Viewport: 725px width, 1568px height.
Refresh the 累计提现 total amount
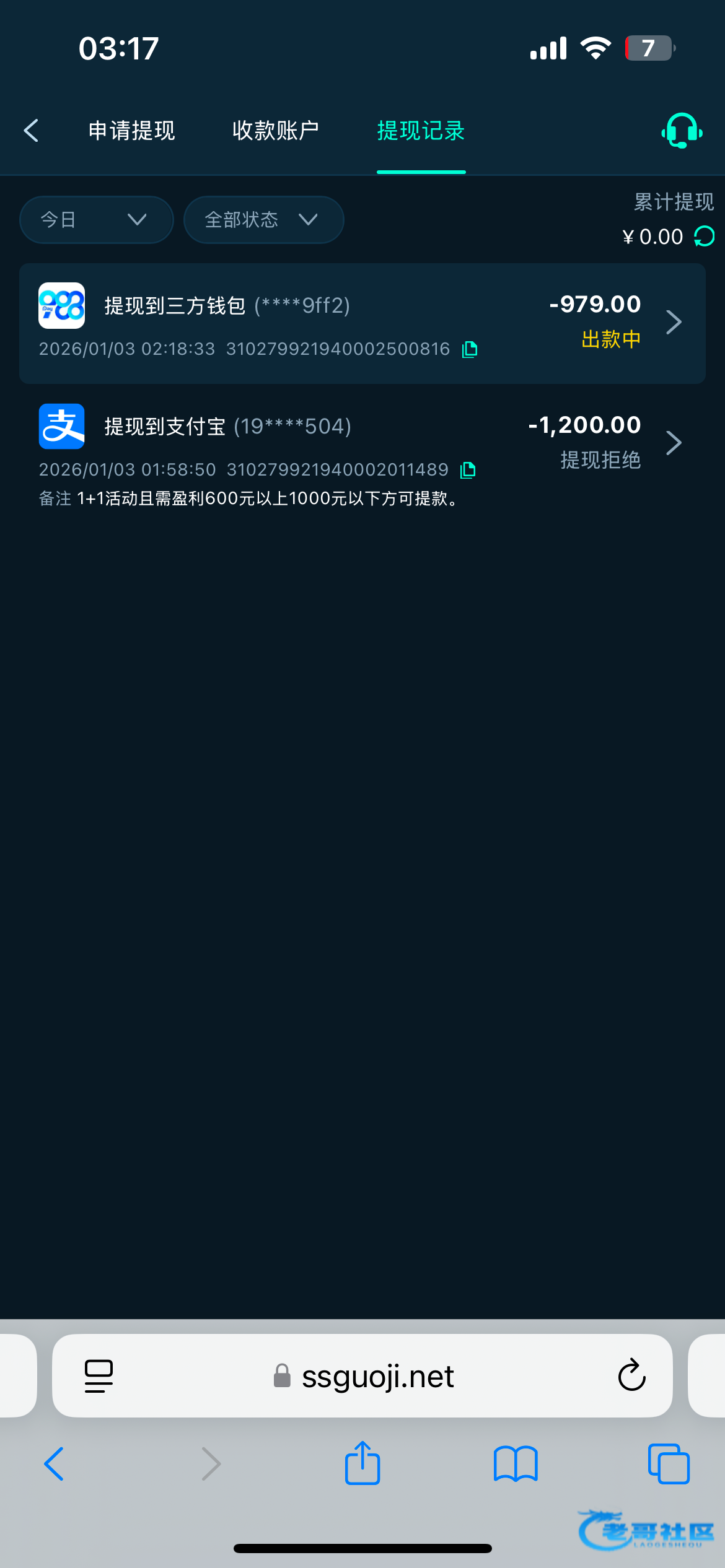[704, 237]
